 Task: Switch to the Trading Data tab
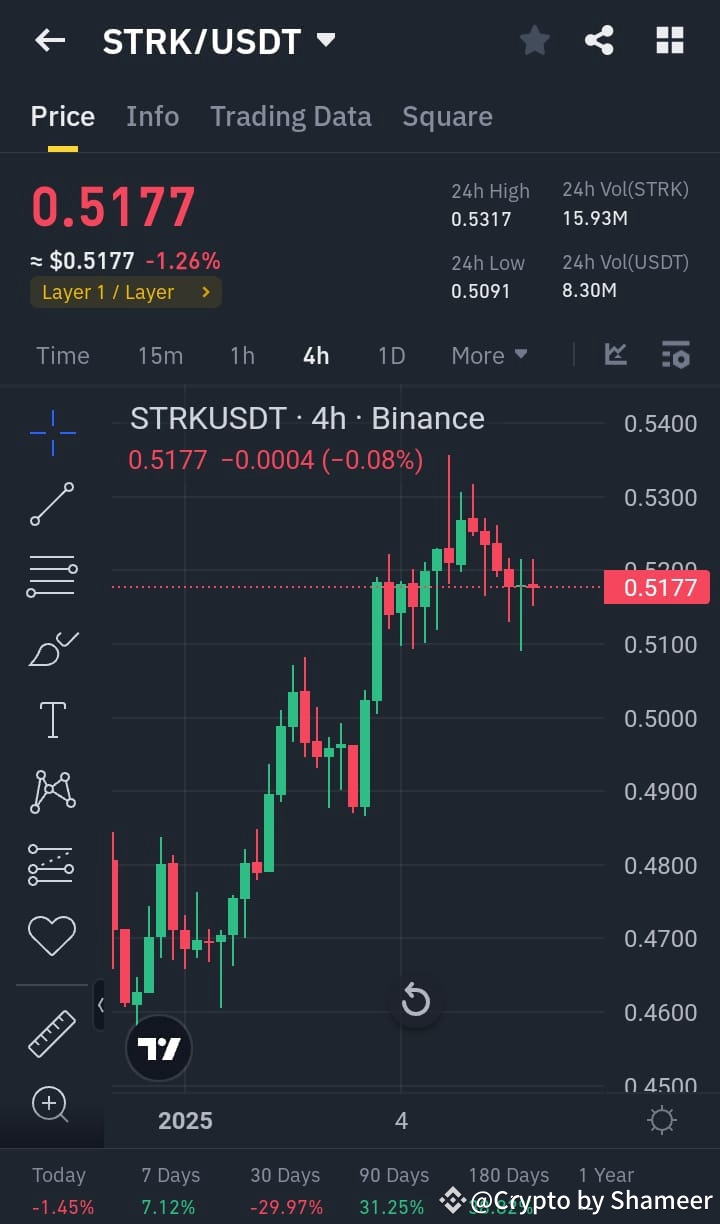[291, 116]
